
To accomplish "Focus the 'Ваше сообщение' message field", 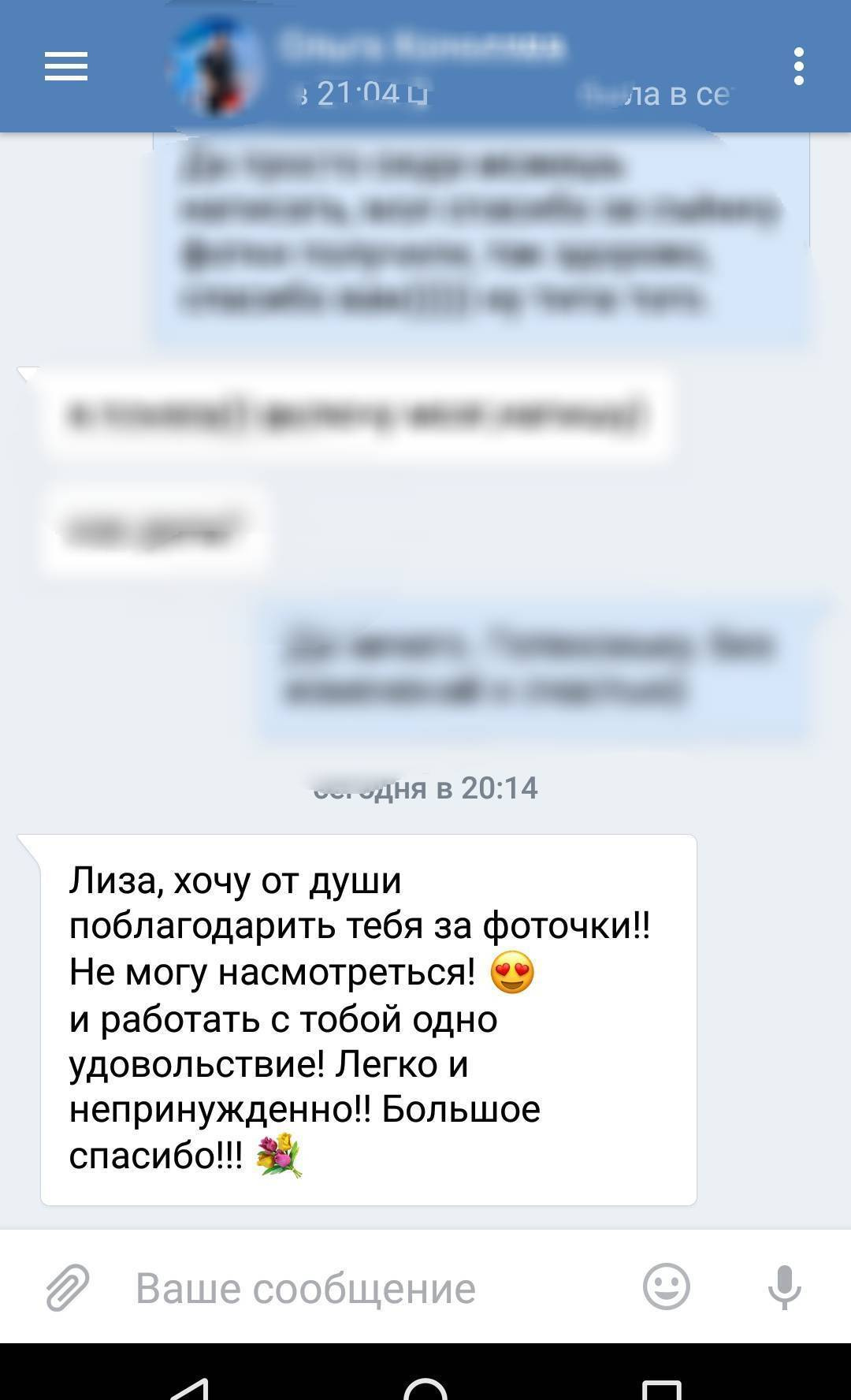I will coord(355,1288).
